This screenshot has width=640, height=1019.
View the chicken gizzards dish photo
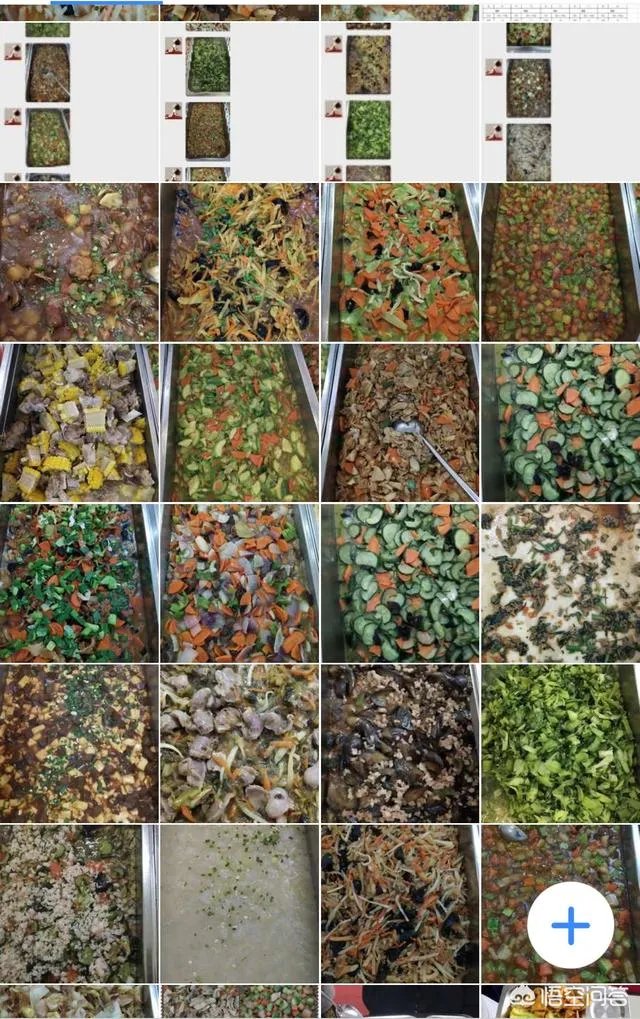coord(239,743)
